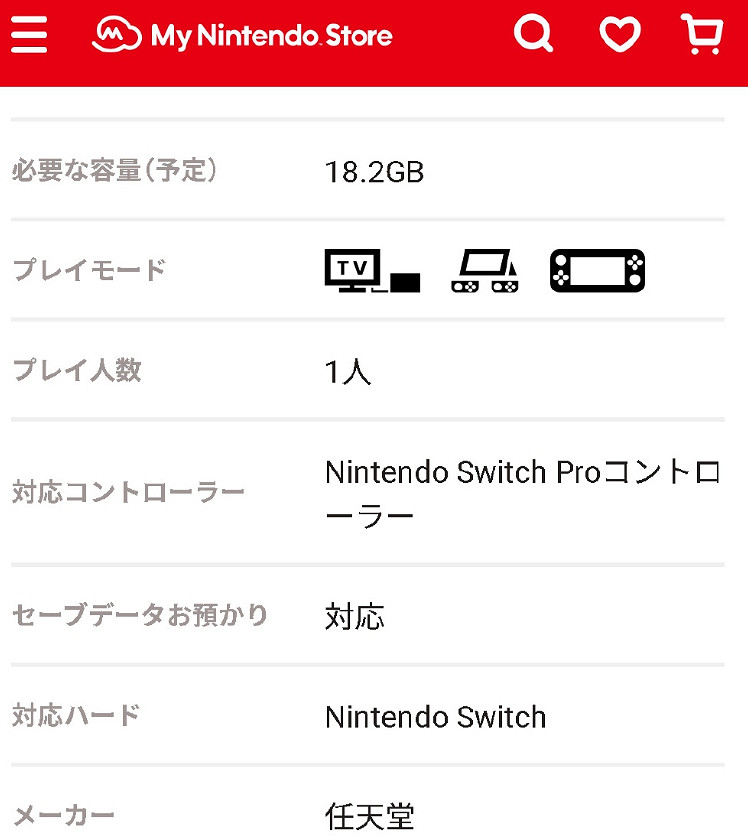Click the 対応 save data value

[x=354, y=617]
